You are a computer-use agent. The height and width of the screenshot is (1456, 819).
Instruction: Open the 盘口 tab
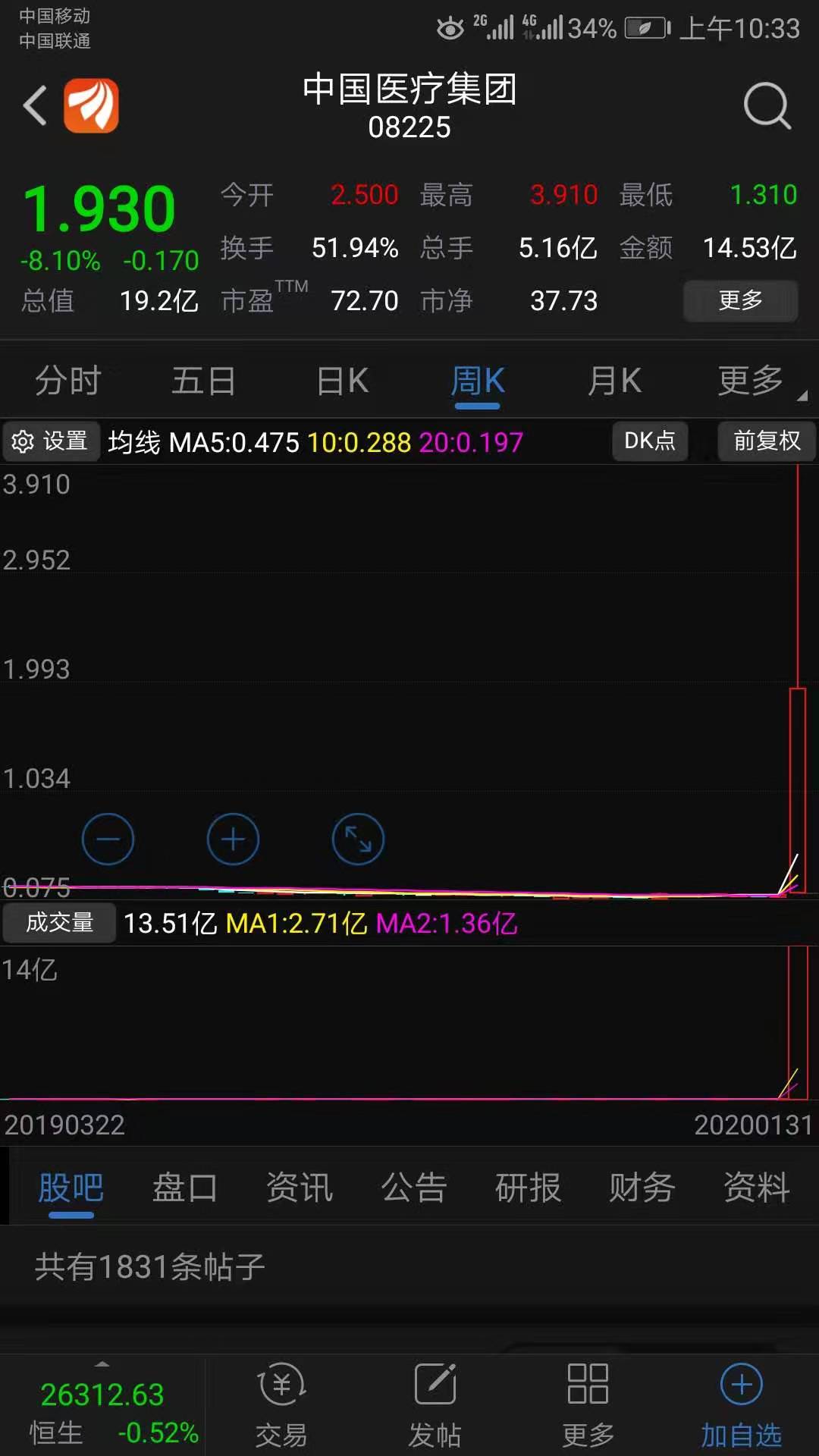pos(184,1188)
